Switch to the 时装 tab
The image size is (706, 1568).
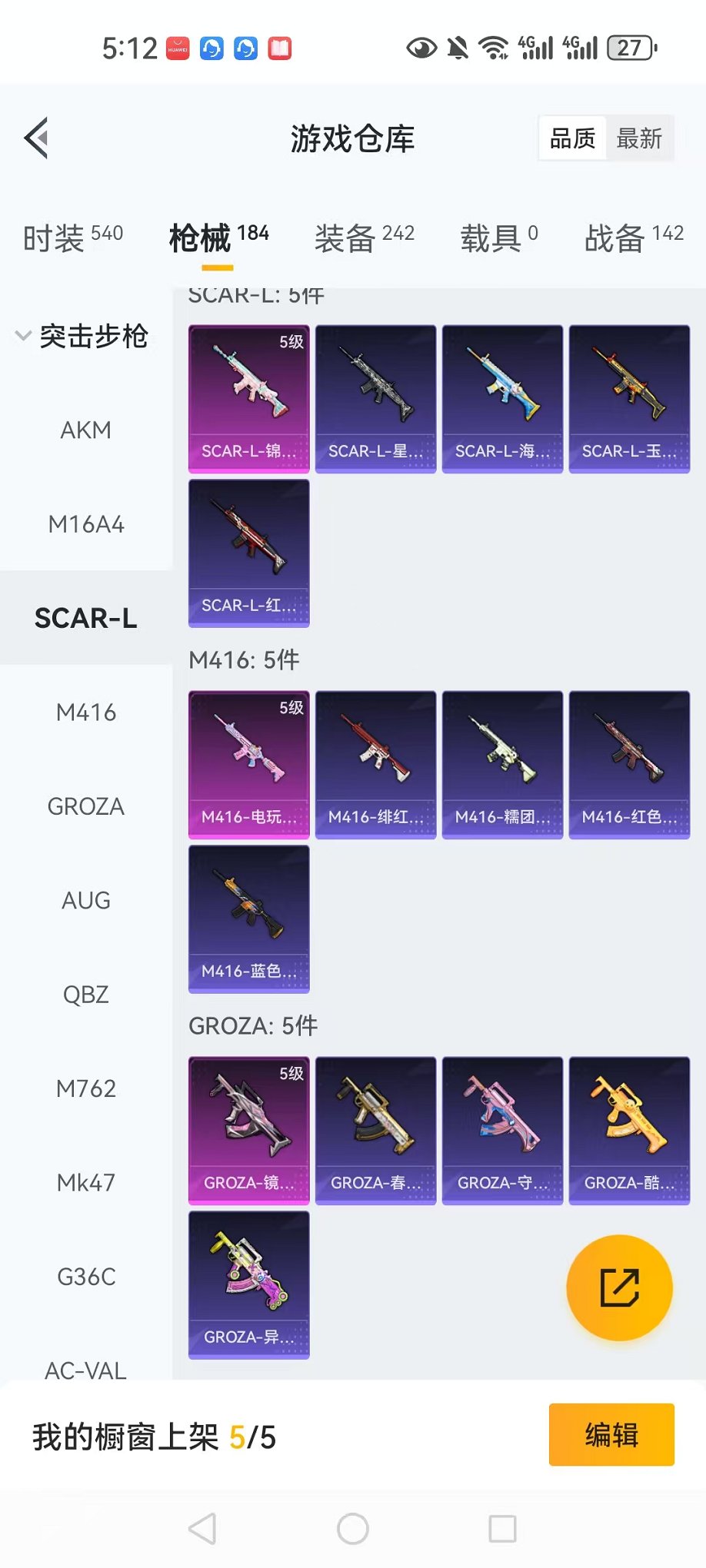pyautogui.click(x=72, y=238)
